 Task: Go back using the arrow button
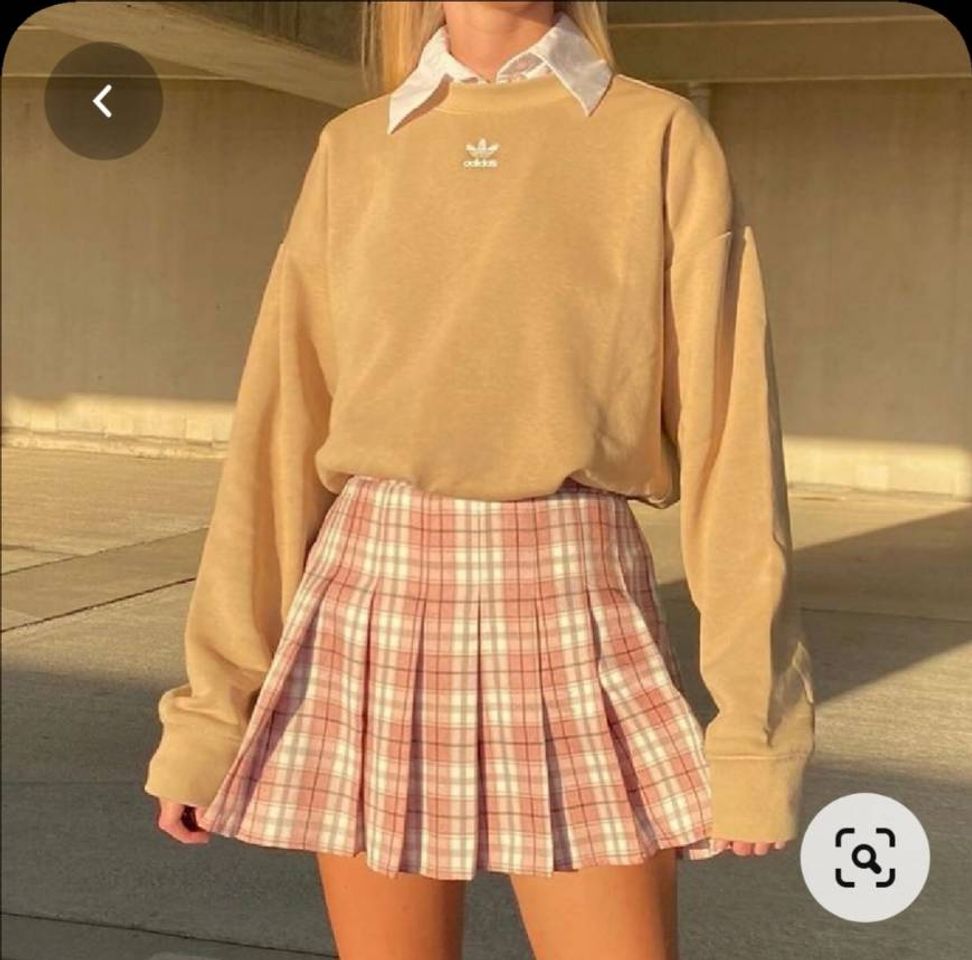point(103,101)
